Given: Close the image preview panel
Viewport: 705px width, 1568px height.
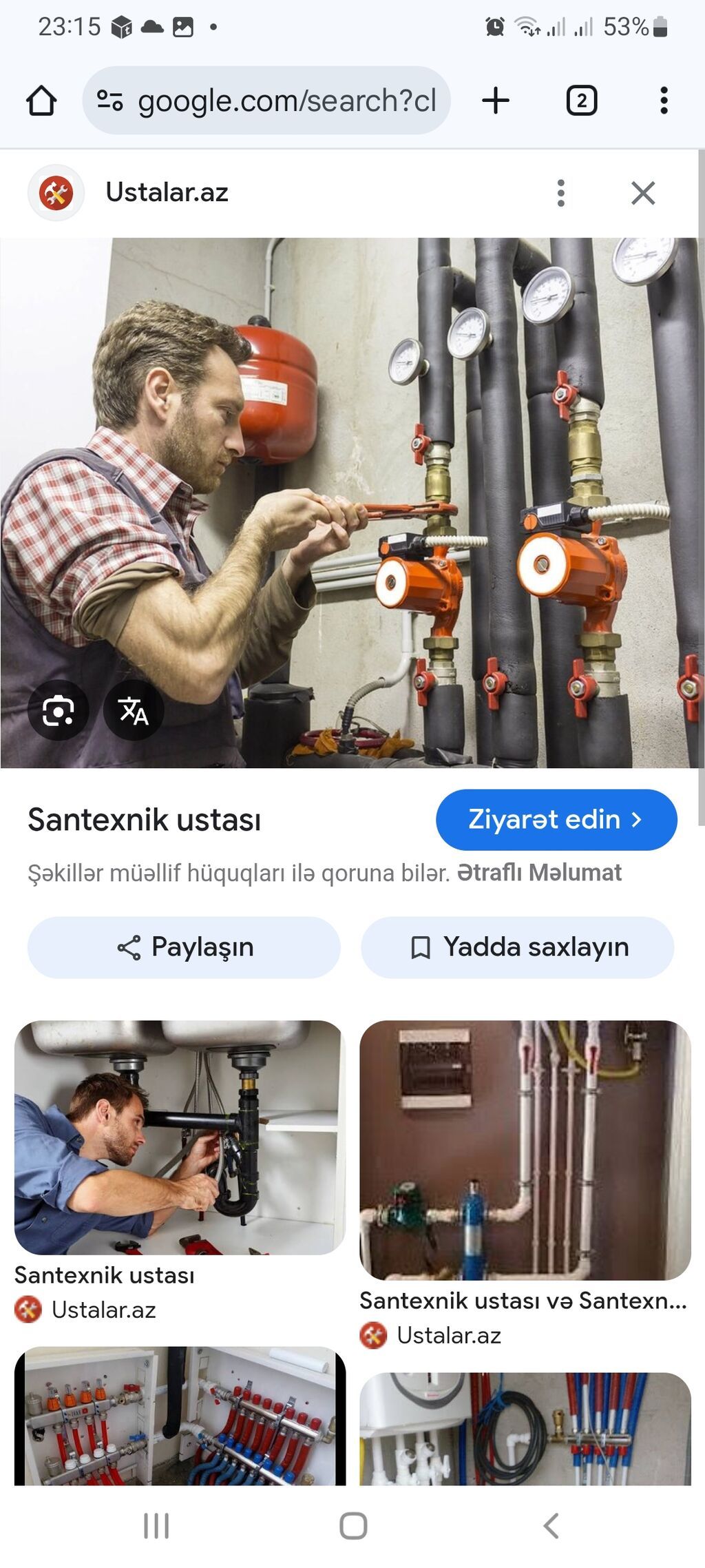Looking at the screenshot, I should (x=643, y=193).
